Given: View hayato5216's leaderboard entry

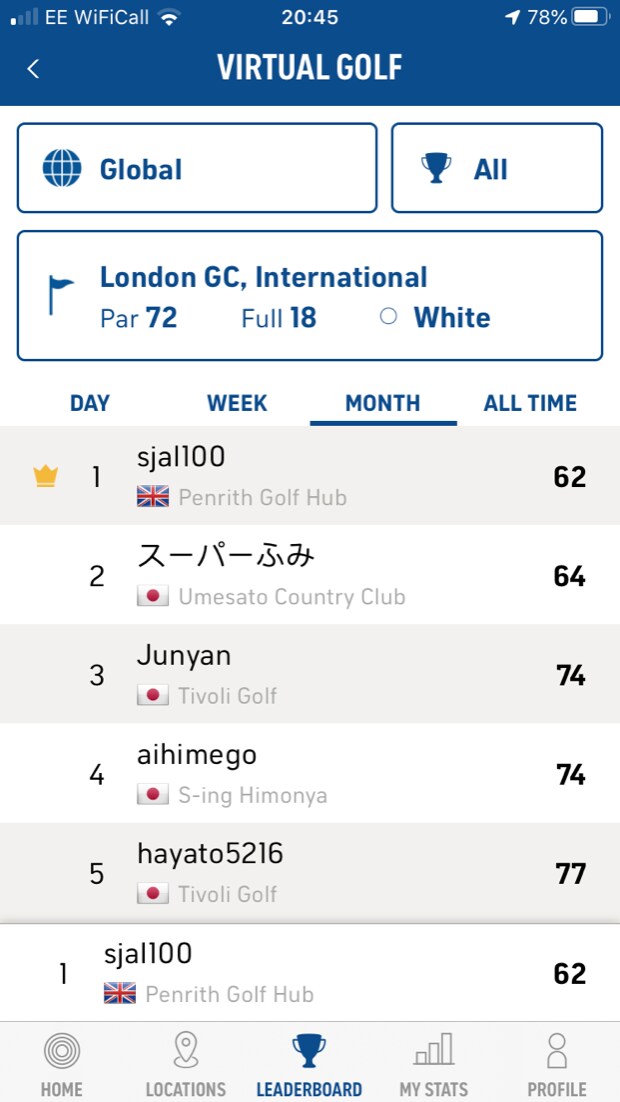Looking at the screenshot, I should 309,872.
